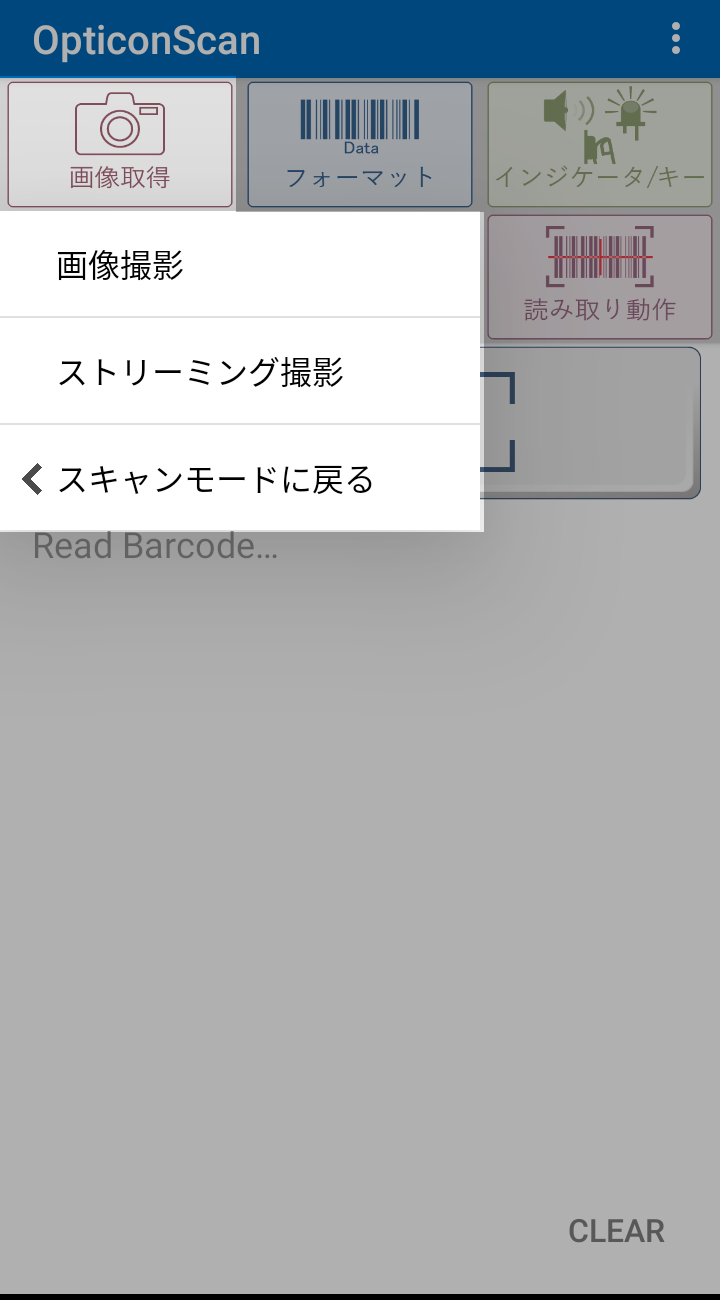Tap スキャンモードに戻る to return to scan mode
The image size is (720, 1300).
coord(240,478)
